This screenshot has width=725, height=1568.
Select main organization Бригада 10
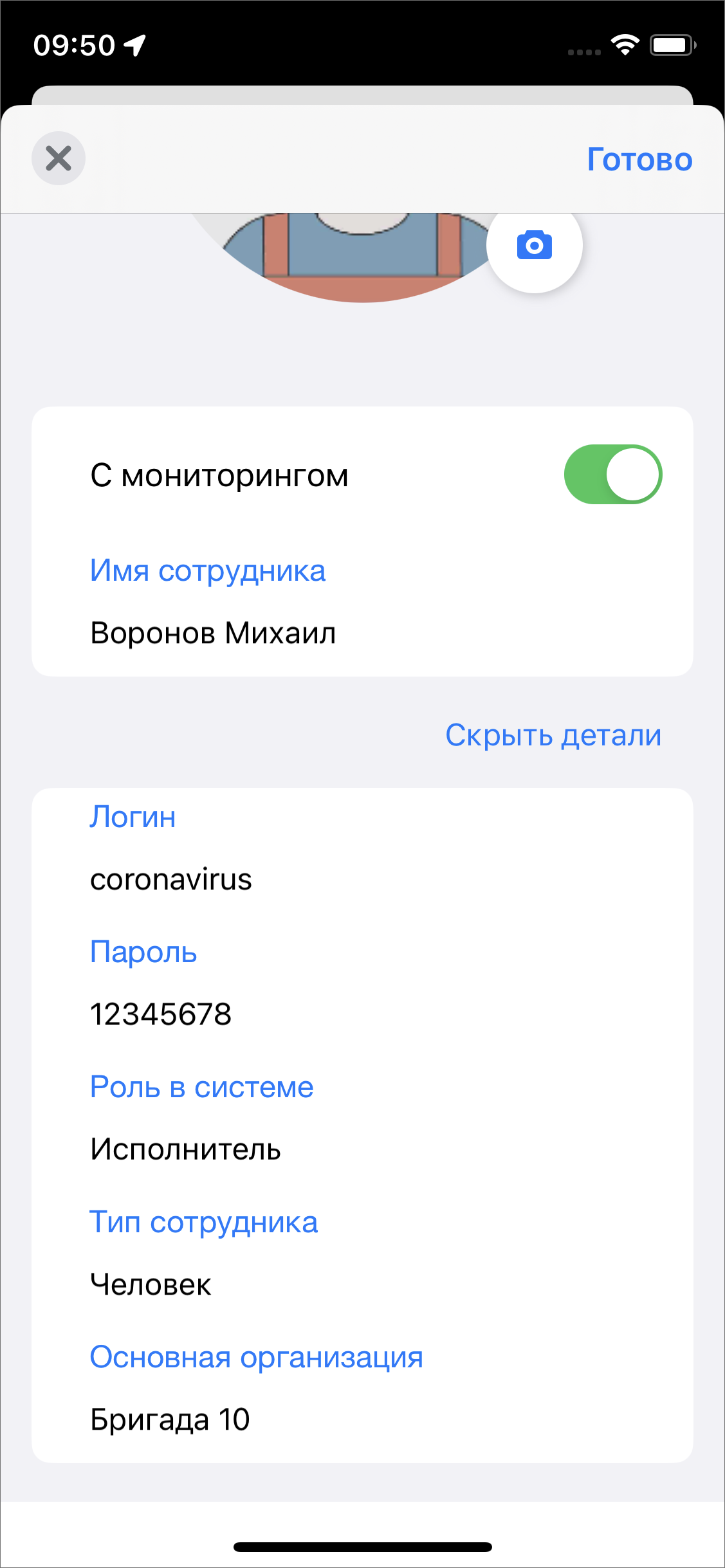click(170, 1419)
